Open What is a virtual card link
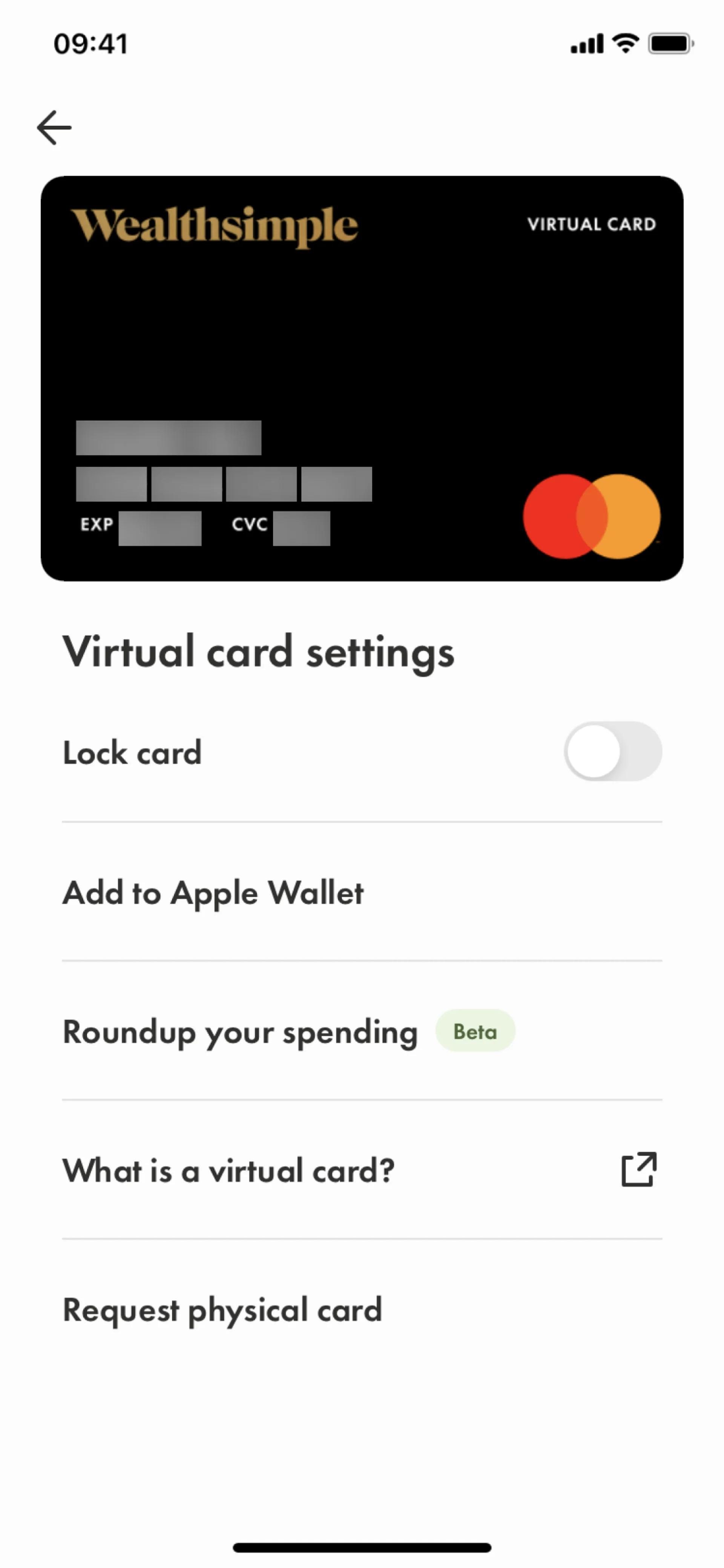Screen dimensions: 724x1568 (228, 1170)
